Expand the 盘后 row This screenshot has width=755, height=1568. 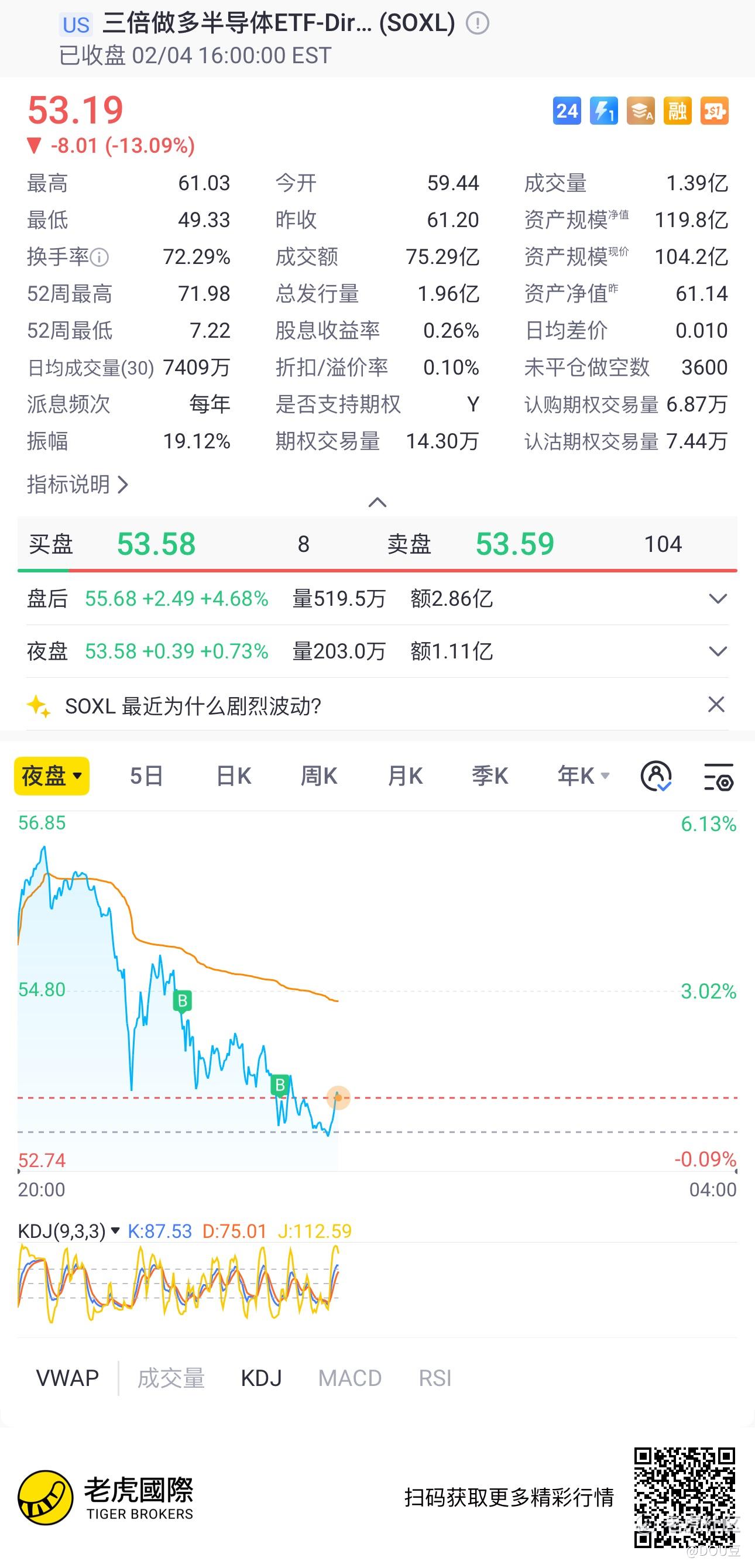[718, 599]
